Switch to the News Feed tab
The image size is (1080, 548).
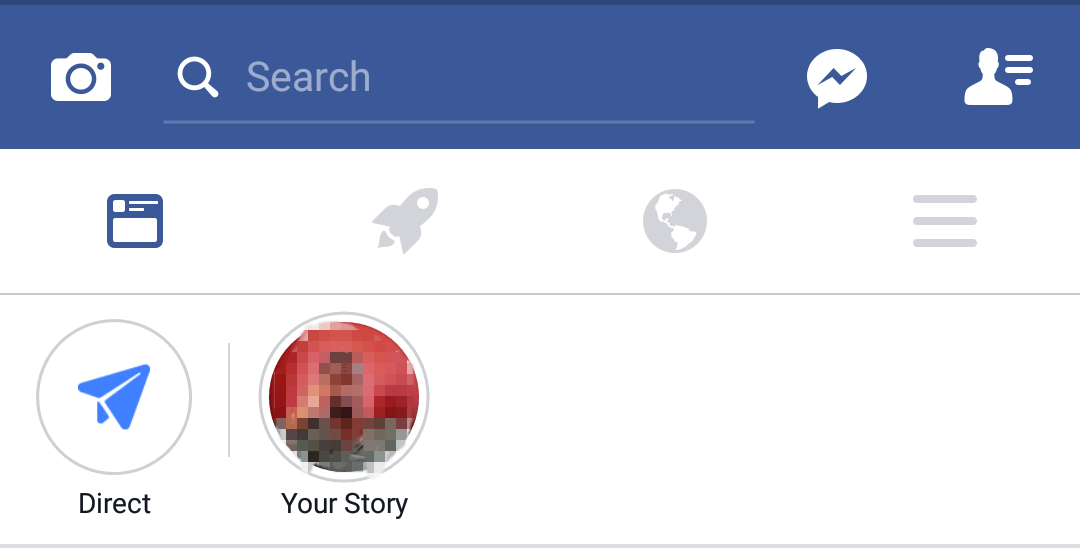tap(135, 221)
